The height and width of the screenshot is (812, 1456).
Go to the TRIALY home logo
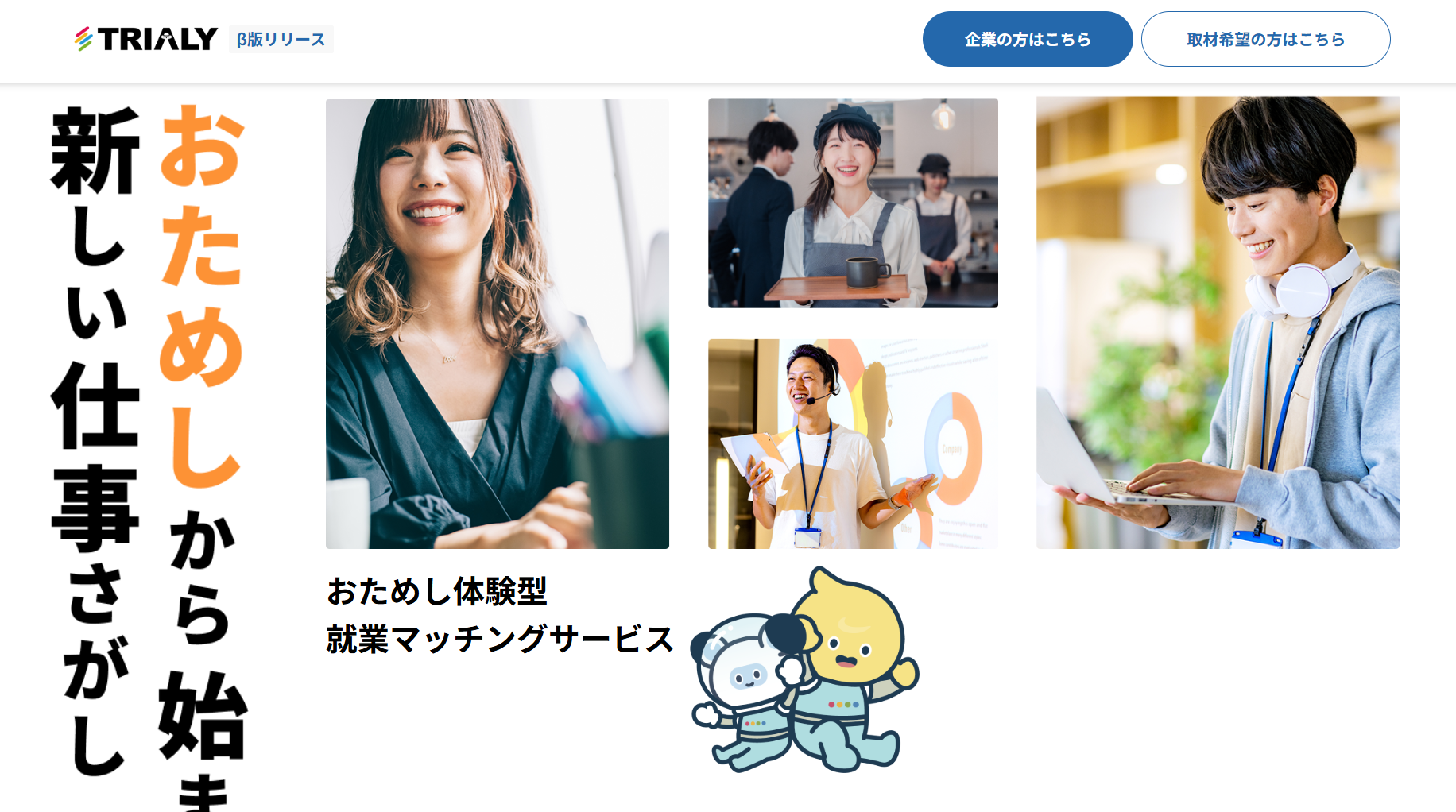147,39
